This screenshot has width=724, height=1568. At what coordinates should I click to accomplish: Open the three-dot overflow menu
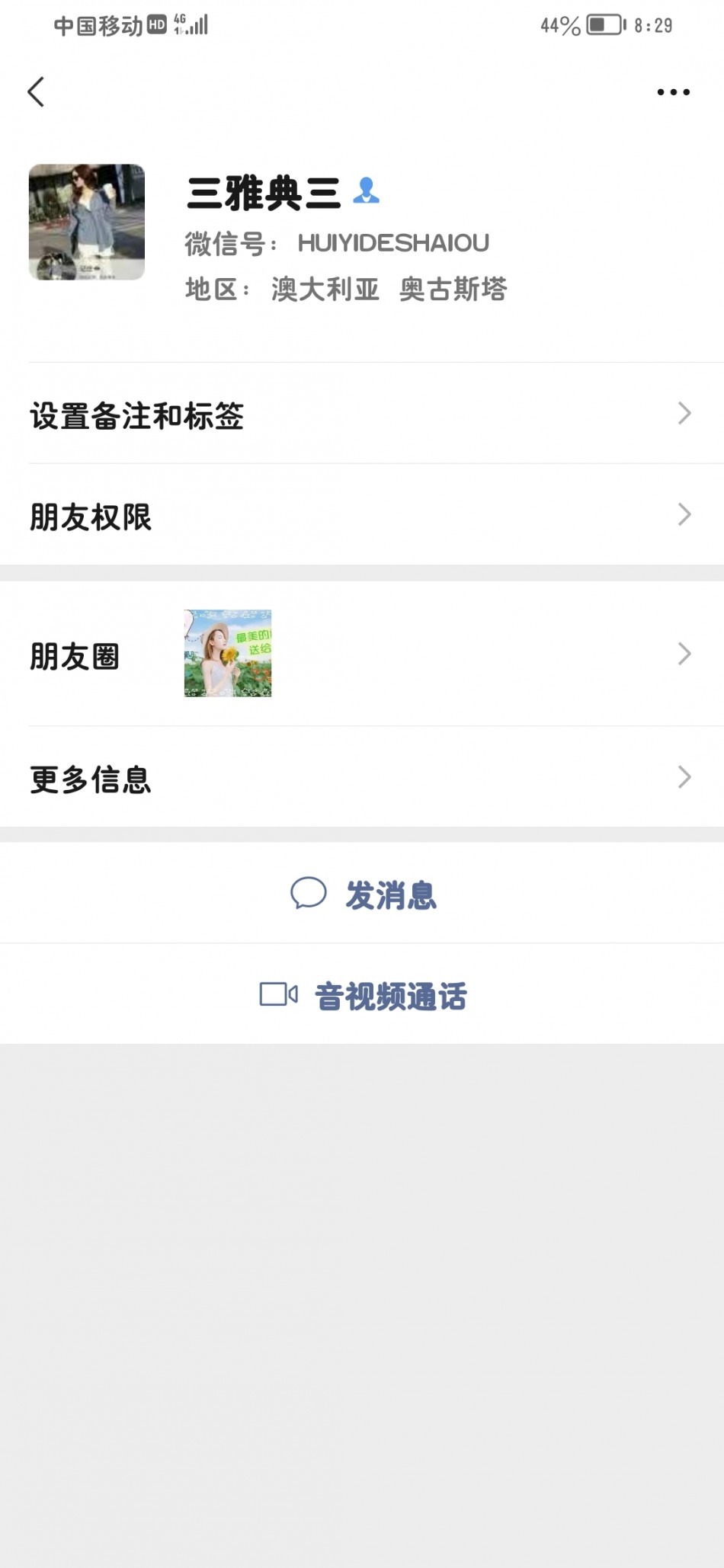[x=673, y=92]
